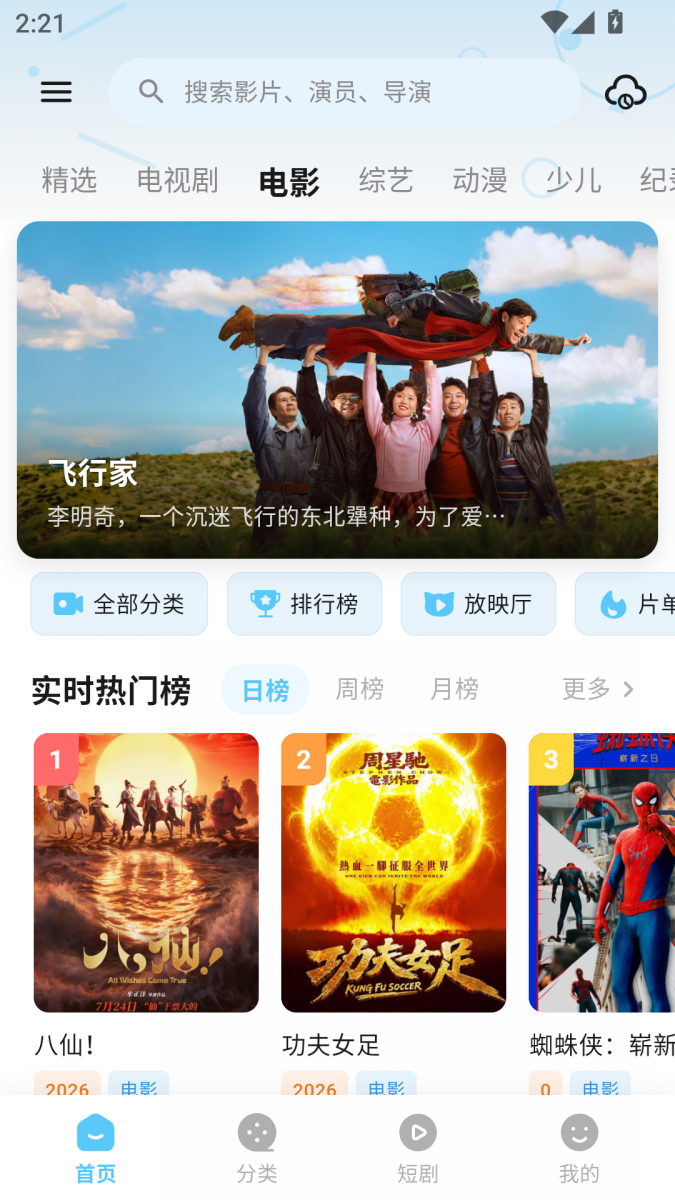
Task: Open the hamburger drawer menu
Action: point(56,92)
